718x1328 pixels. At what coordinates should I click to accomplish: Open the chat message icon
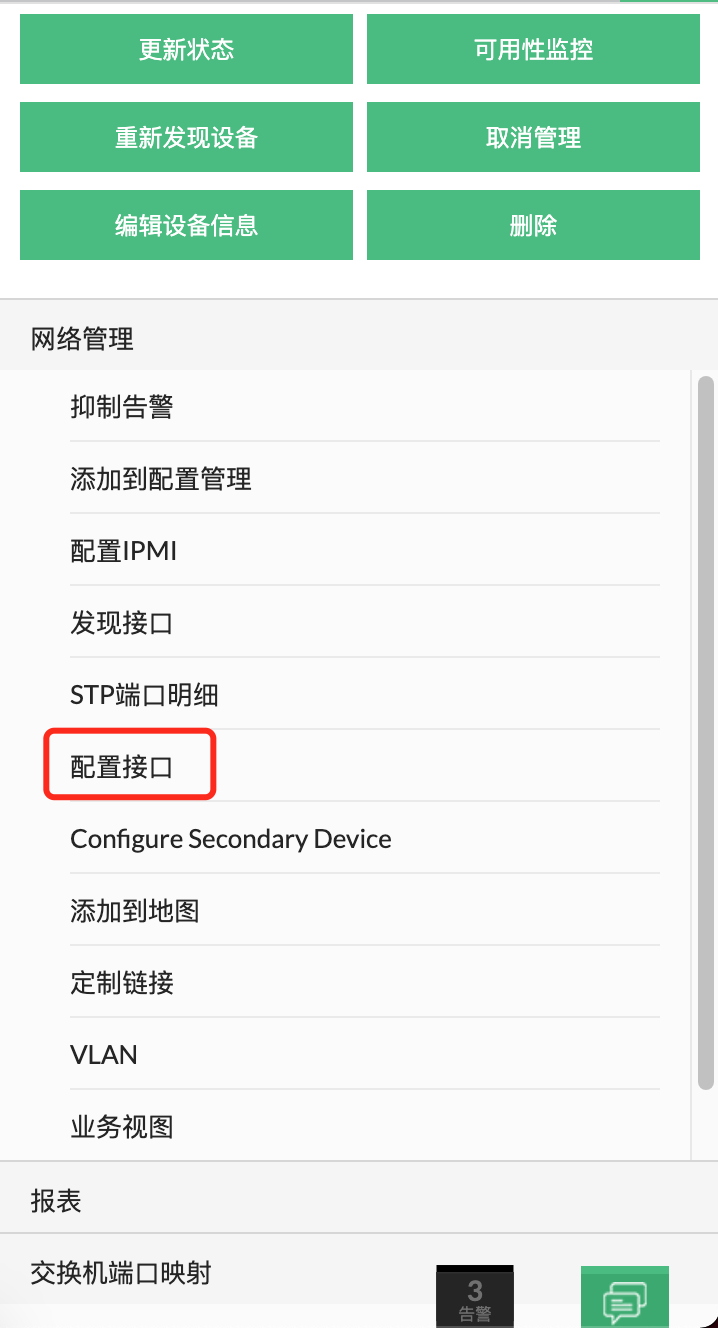tap(624, 1299)
